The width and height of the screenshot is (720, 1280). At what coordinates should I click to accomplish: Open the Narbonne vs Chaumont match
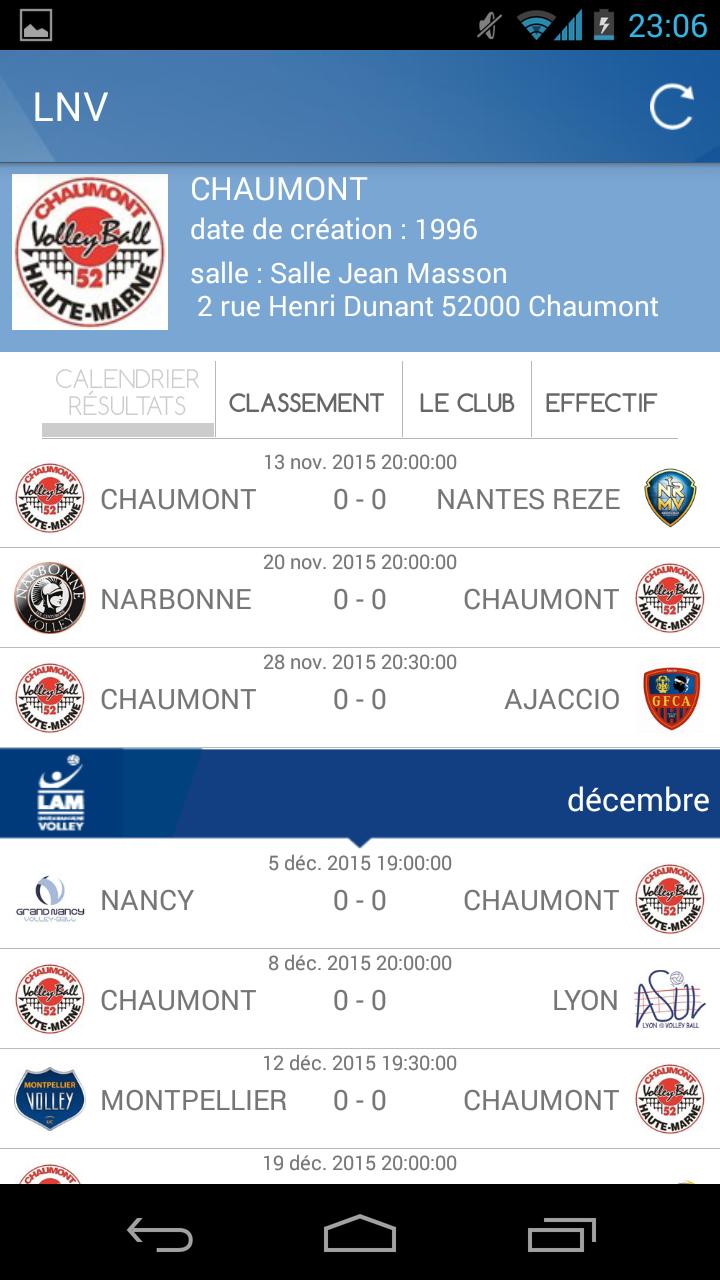click(360, 599)
